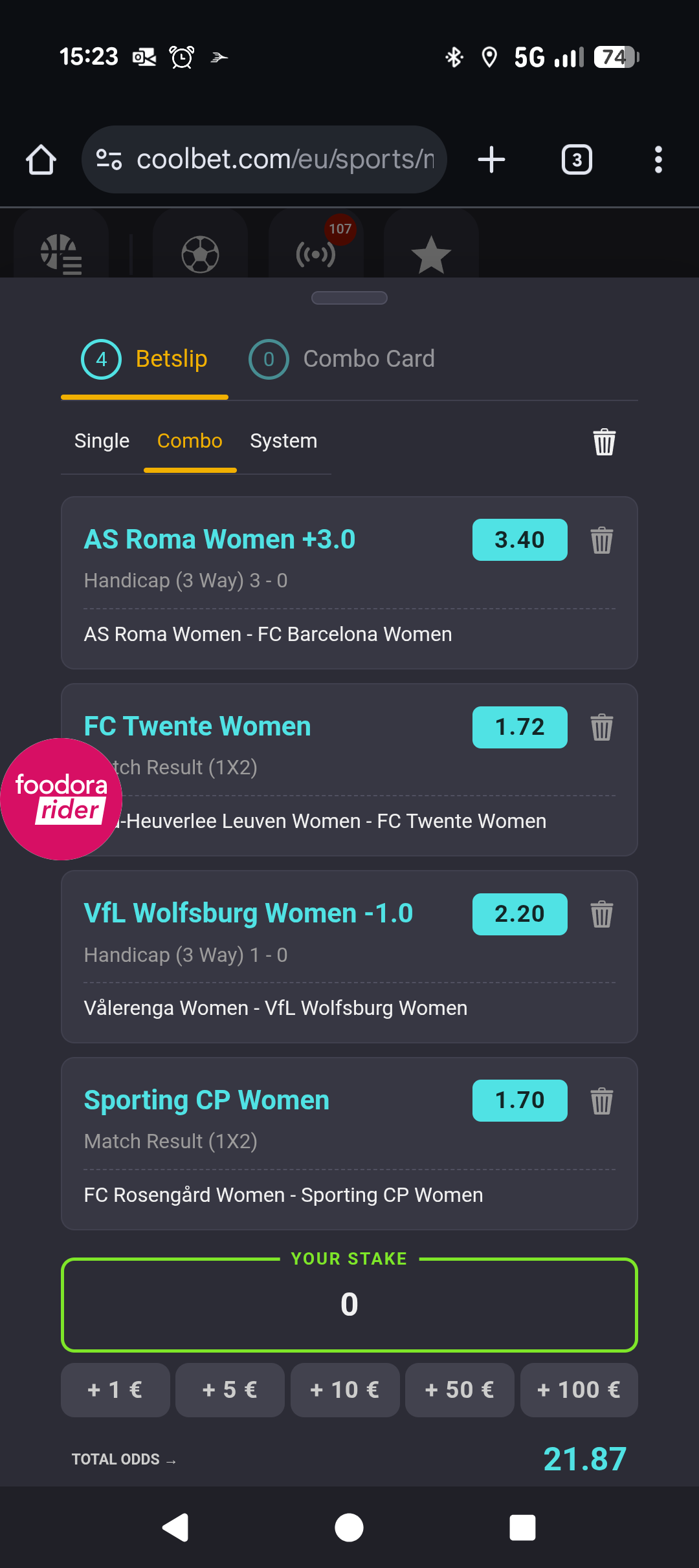This screenshot has height=1568, width=699.
Task: Remove AS Roma Women +3.0 from the betslip
Action: click(x=601, y=540)
